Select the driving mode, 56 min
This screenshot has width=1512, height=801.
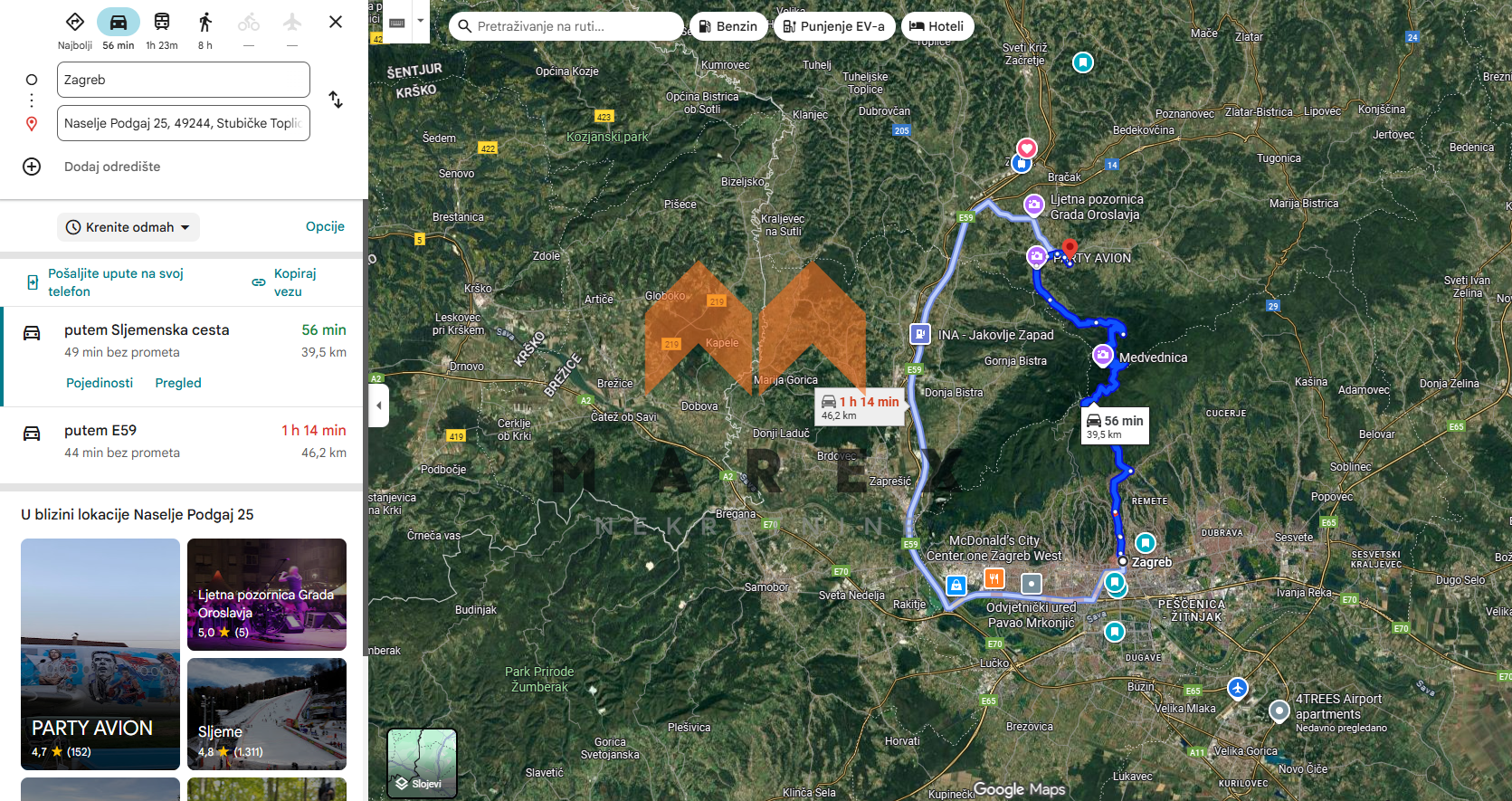(x=119, y=23)
